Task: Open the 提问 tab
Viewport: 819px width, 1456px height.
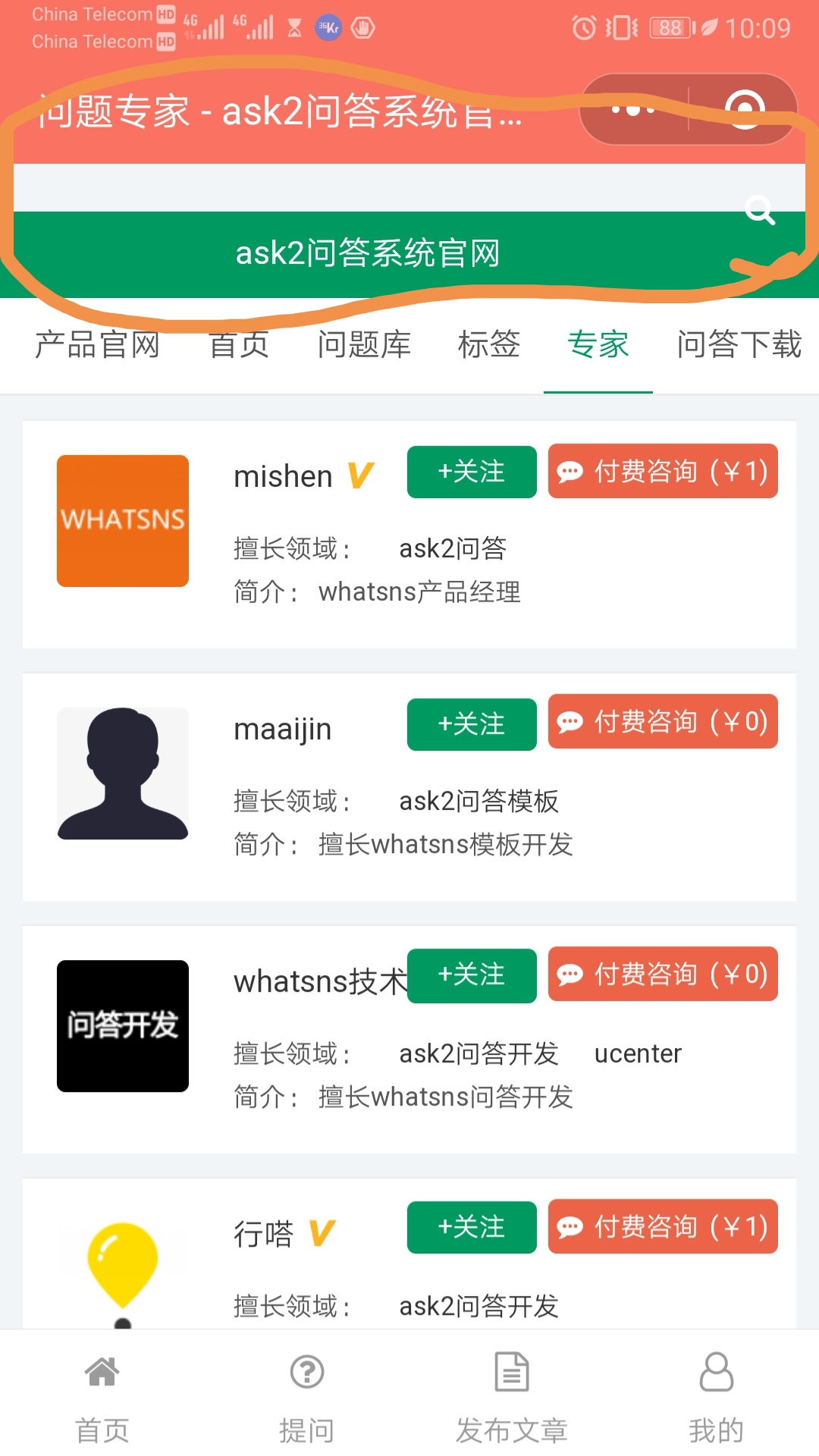Action: [x=307, y=1395]
